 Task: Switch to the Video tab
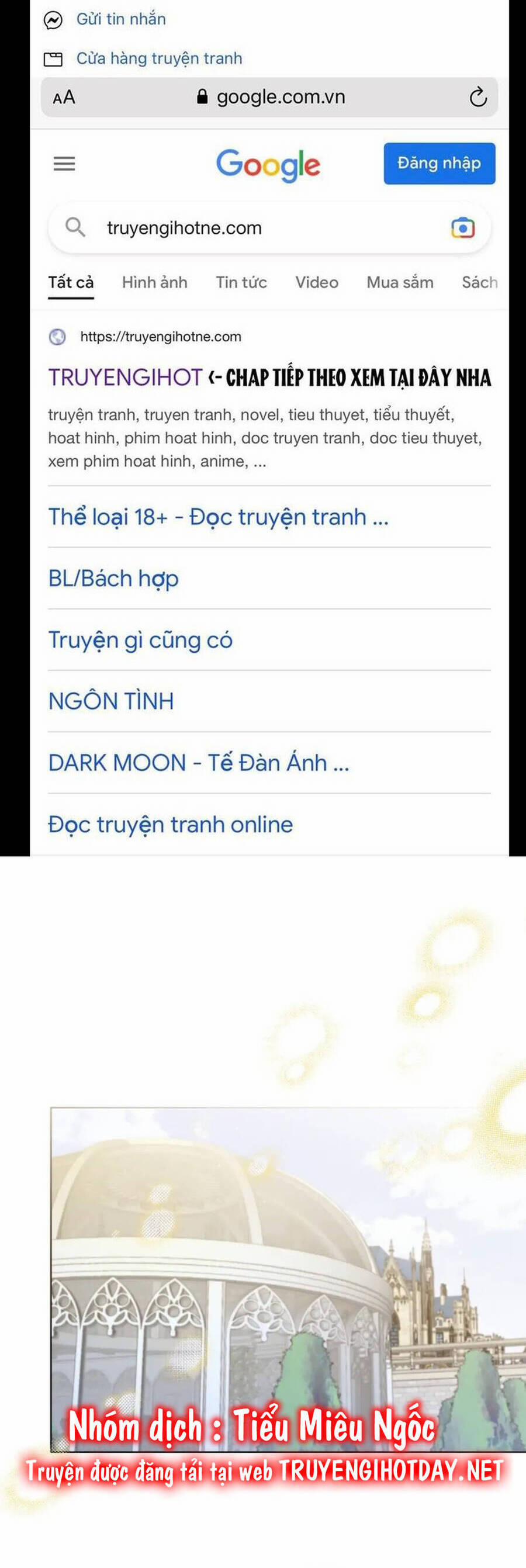coord(316,282)
